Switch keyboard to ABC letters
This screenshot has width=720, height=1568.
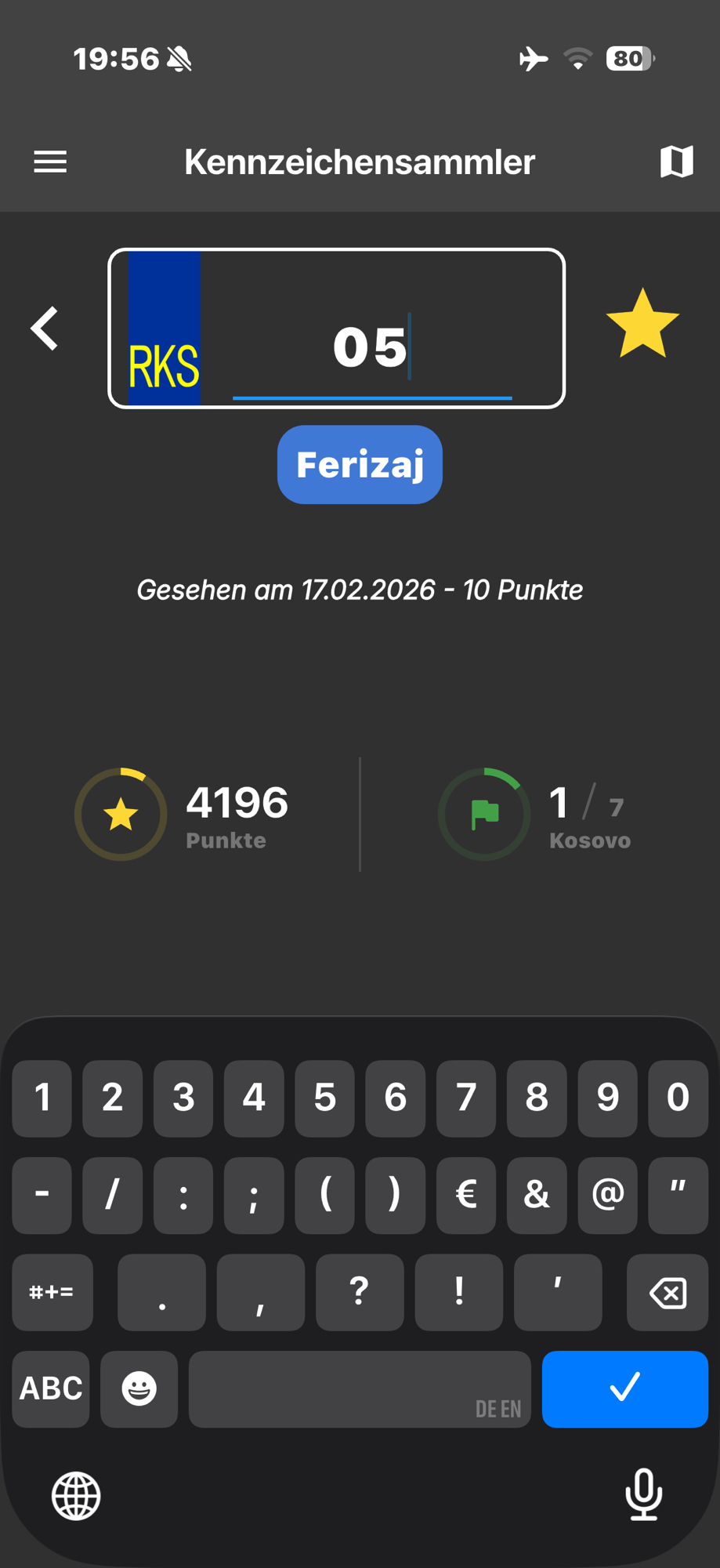click(51, 1388)
